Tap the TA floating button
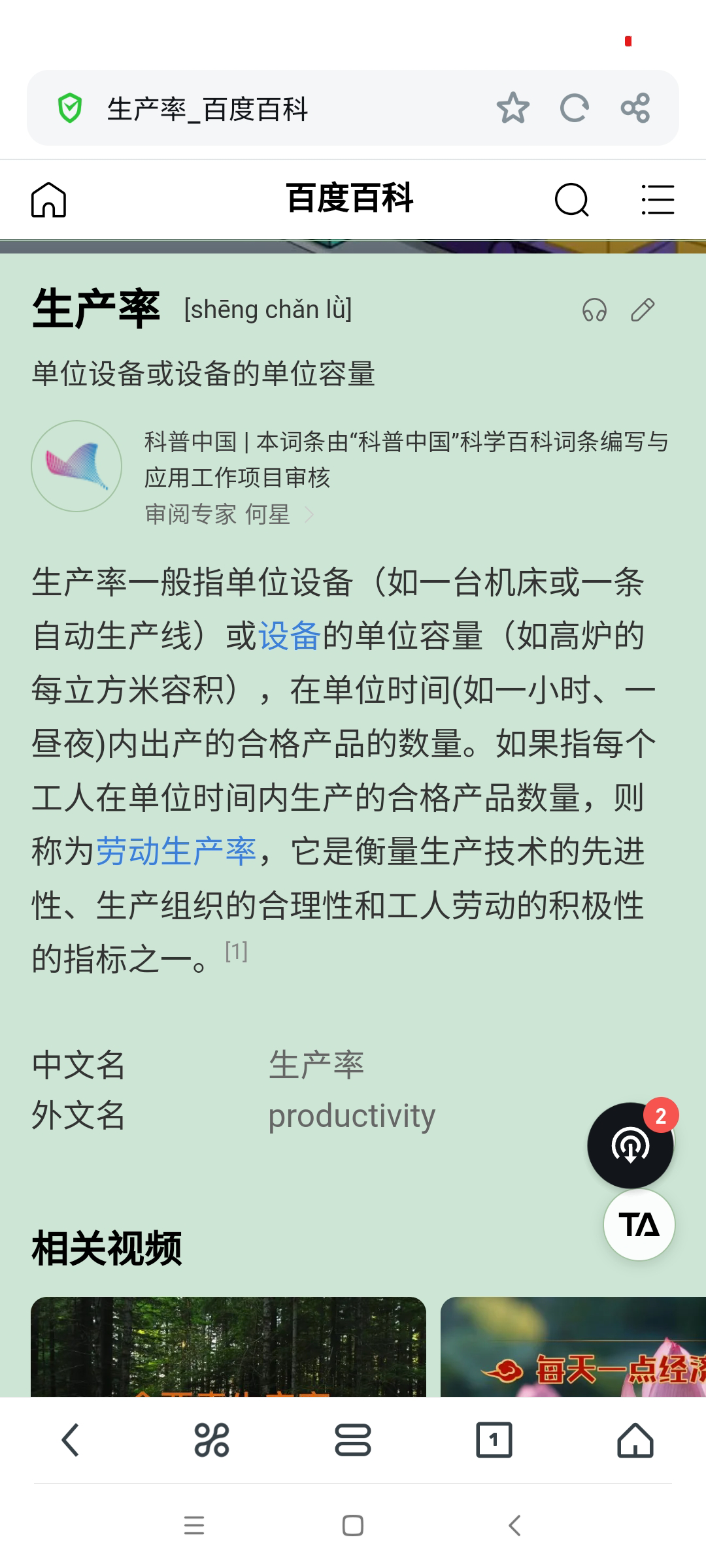The height and width of the screenshot is (1568, 706). (639, 1224)
